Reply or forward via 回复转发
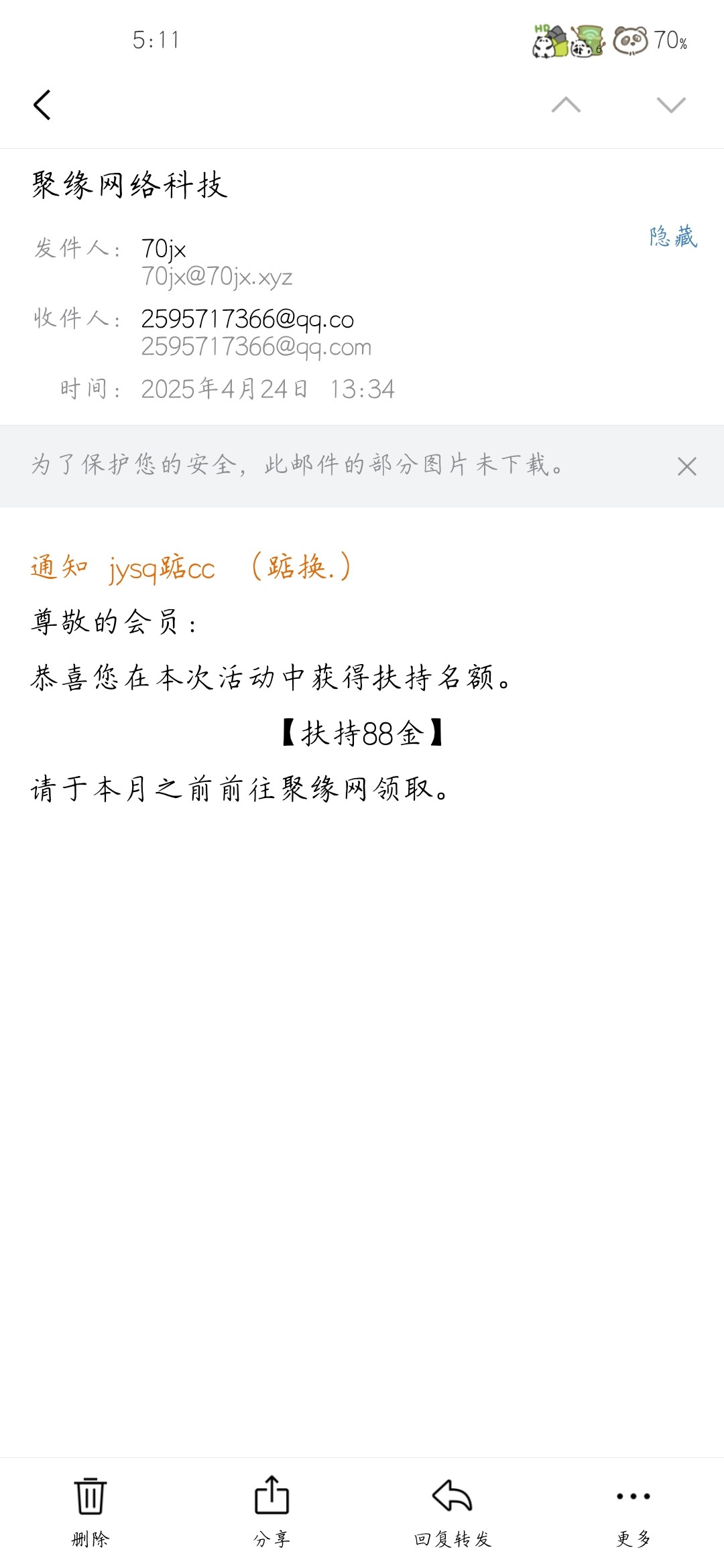The width and height of the screenshot is (724, 1568). click(x=452, y=1509)
